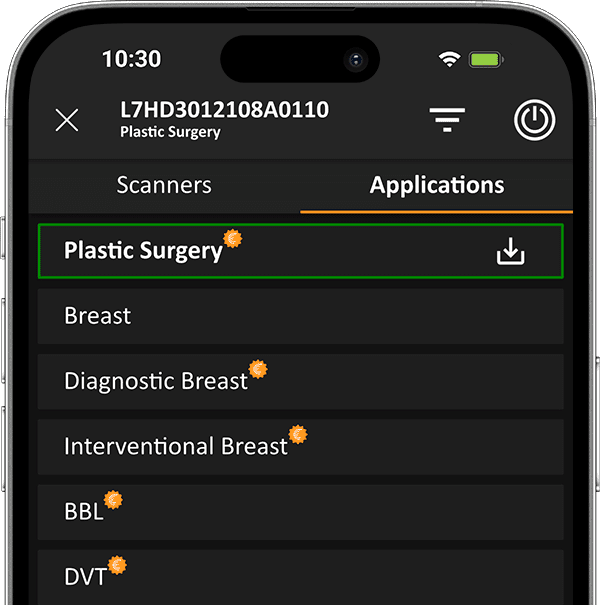Choose the BBL application
Screen dimensions: 600x605
pos(300,511)
